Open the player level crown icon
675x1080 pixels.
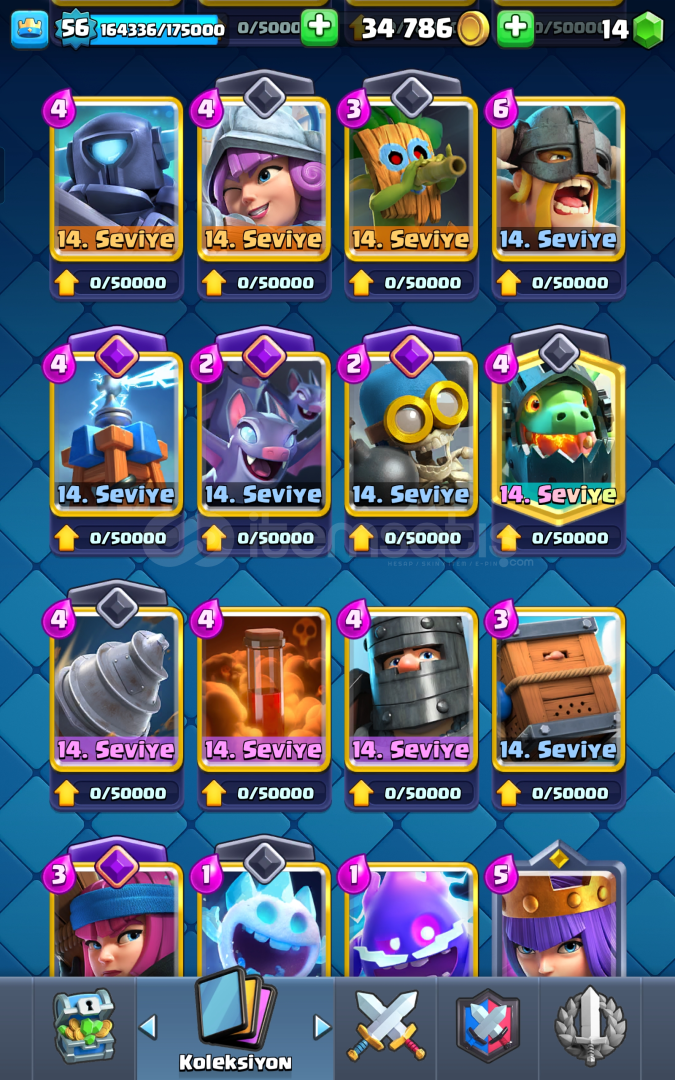point(29,29)
